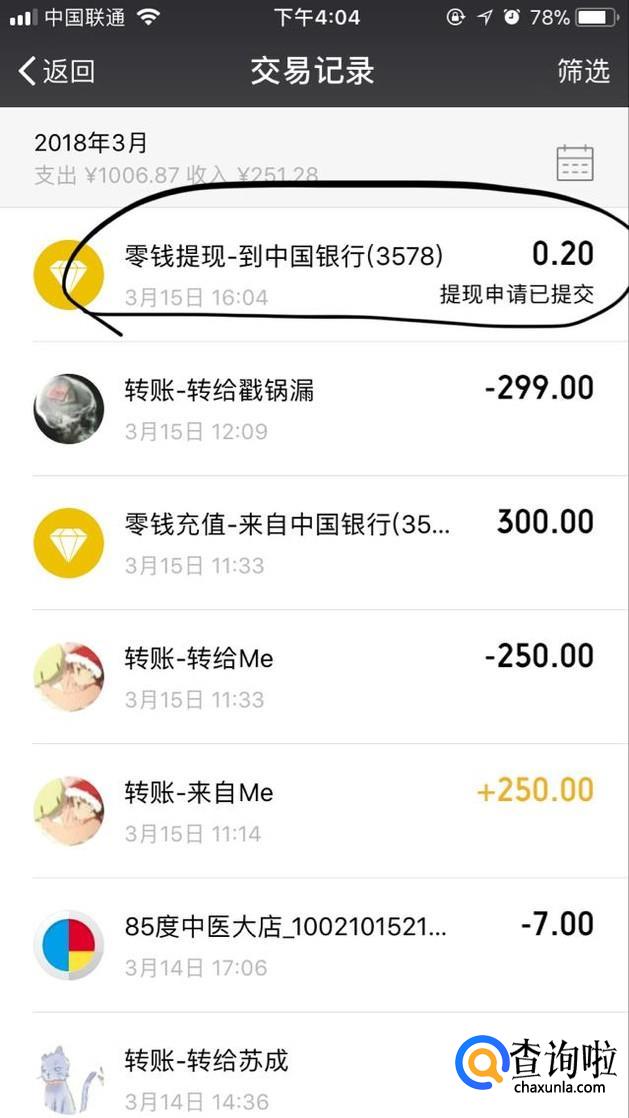Go back using the 返回 button
This screenshot has height=1118, width=629.
(x=57, y=71)
